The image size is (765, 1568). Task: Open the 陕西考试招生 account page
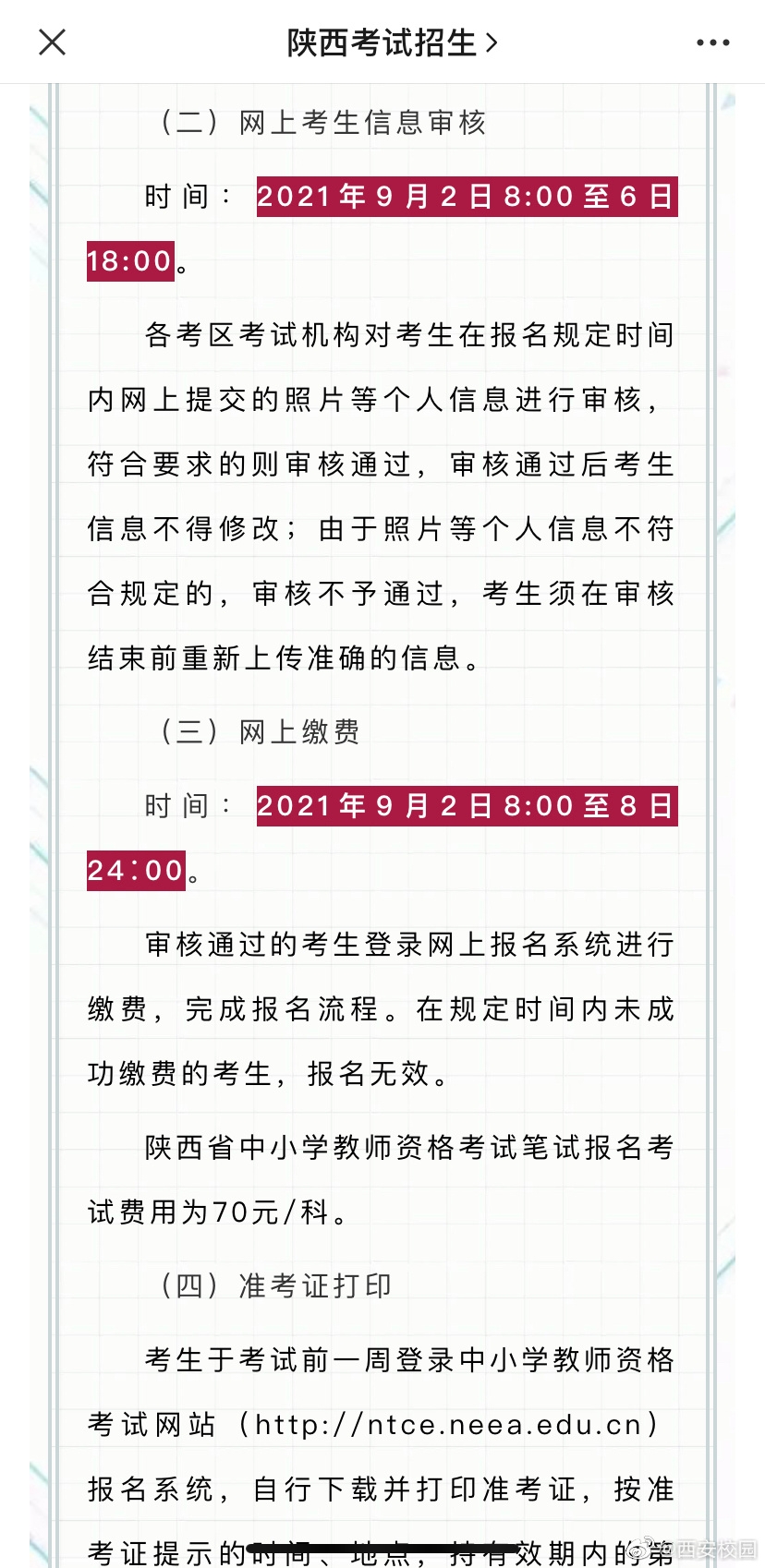(x=392, y=42)
